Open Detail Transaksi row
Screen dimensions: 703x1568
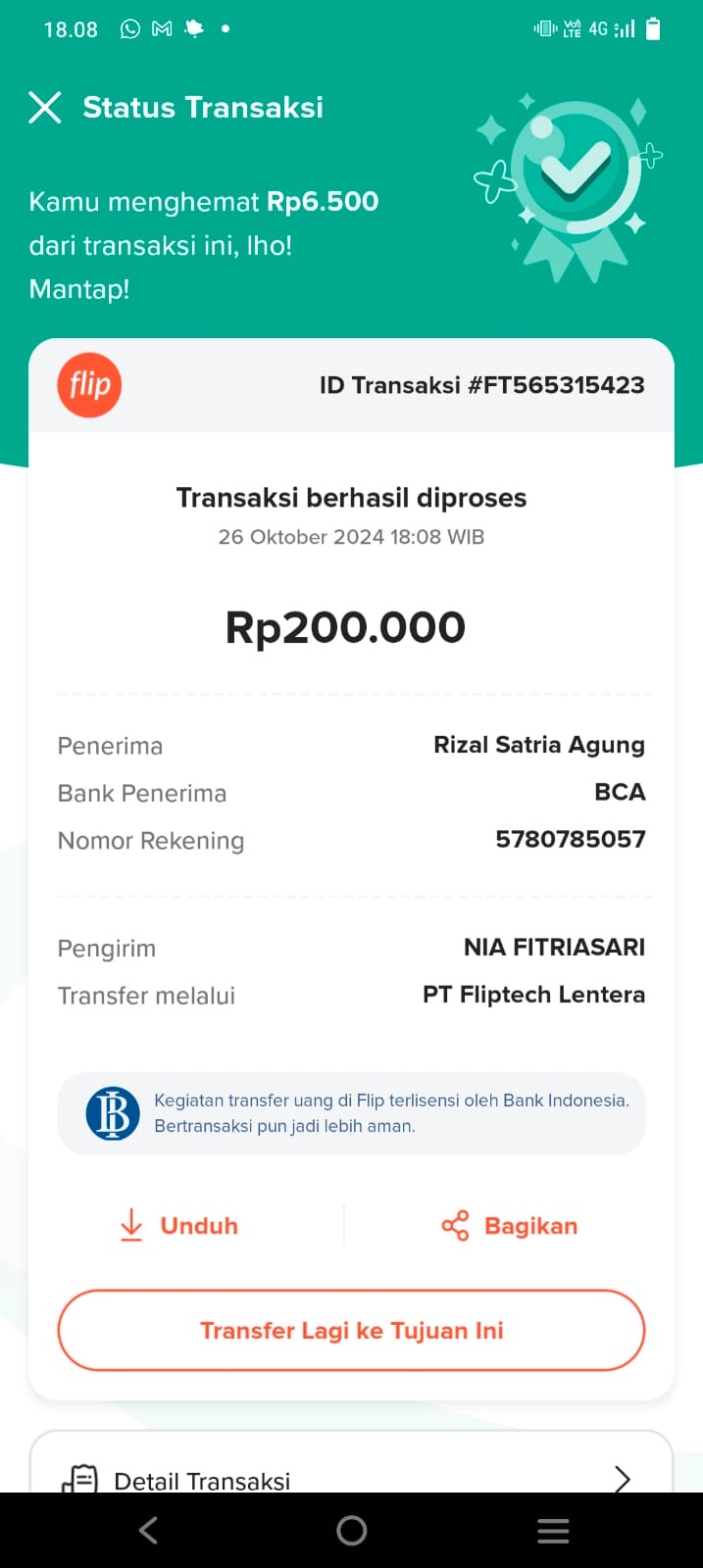click(351, 1476)
